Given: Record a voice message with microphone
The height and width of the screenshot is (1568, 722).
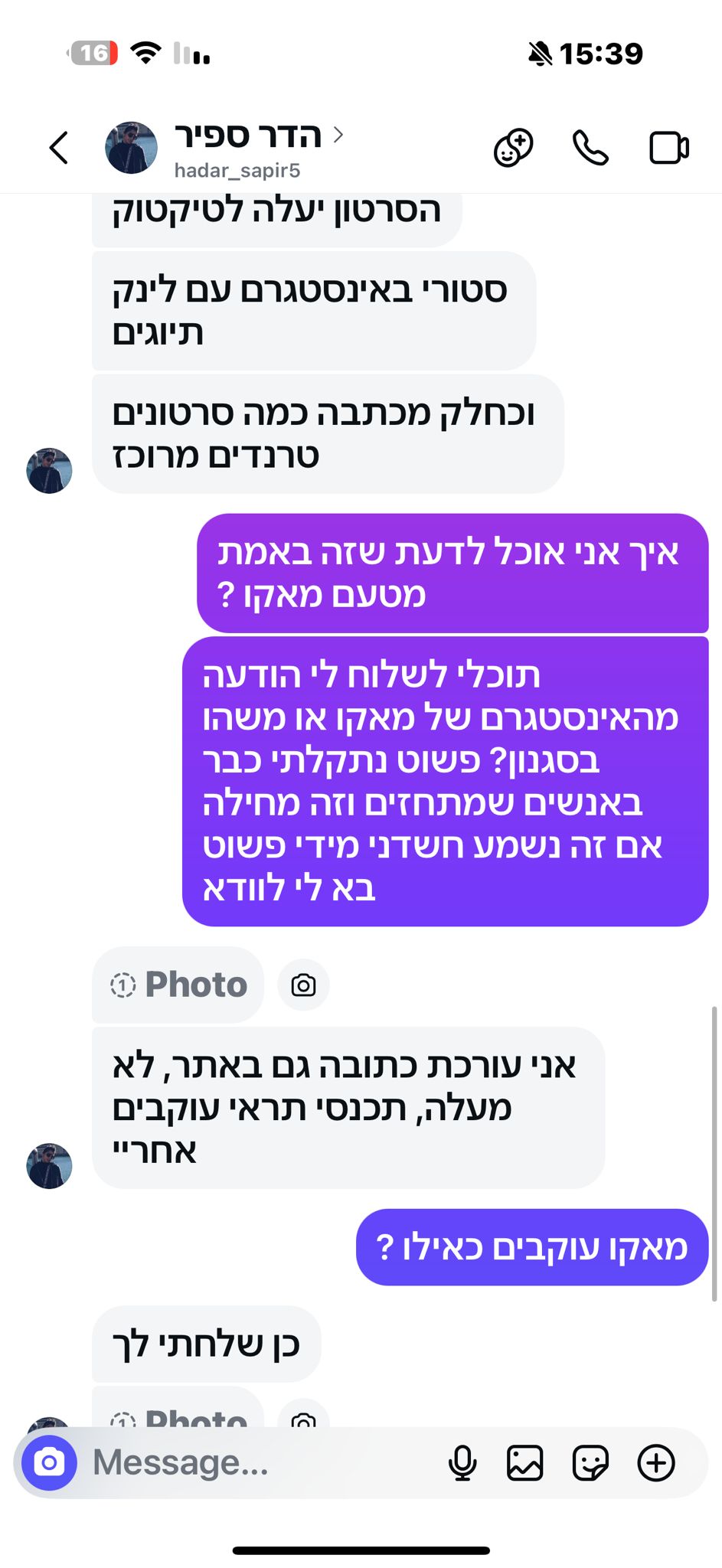Looking at the screenshot, I should [462, 1463].
